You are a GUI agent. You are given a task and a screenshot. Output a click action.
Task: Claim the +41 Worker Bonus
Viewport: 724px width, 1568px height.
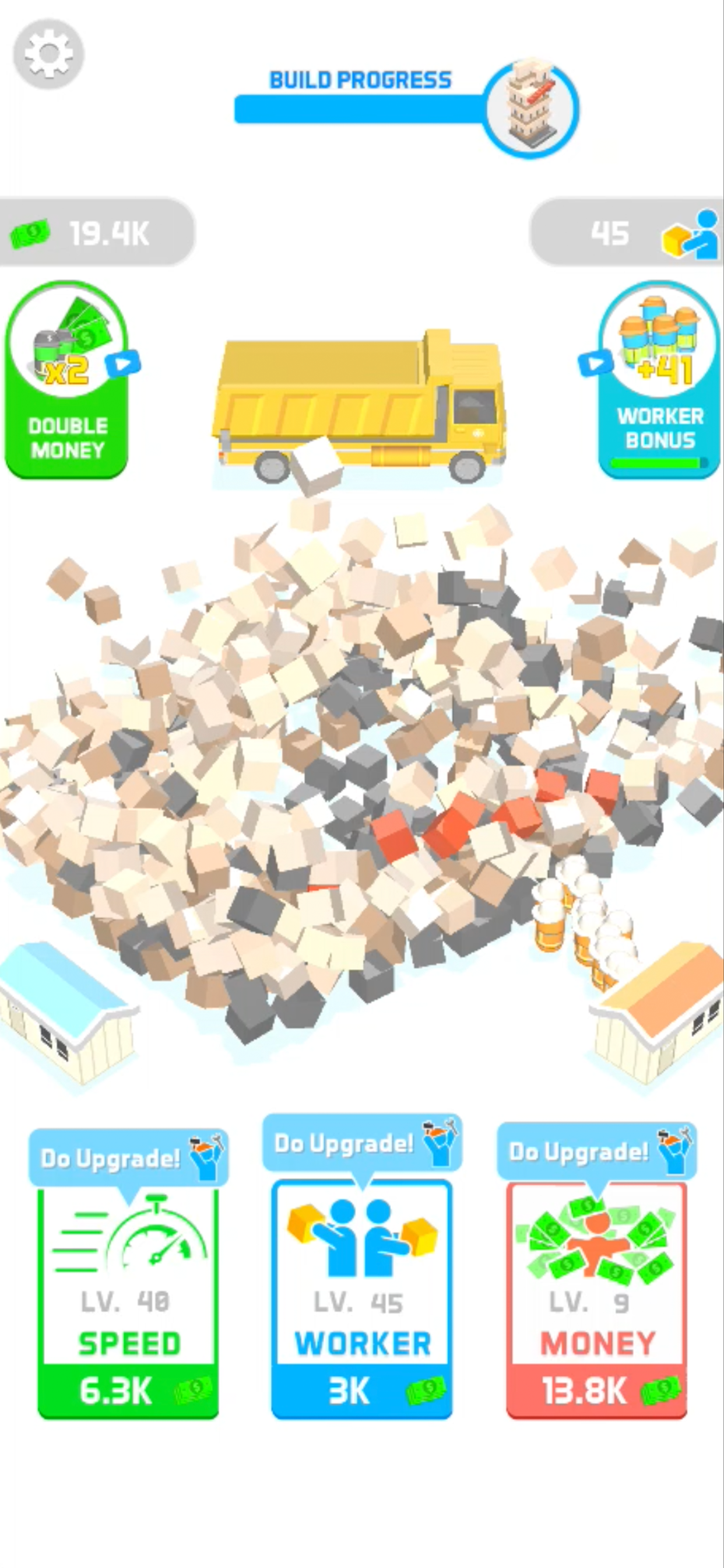(659, 379)
